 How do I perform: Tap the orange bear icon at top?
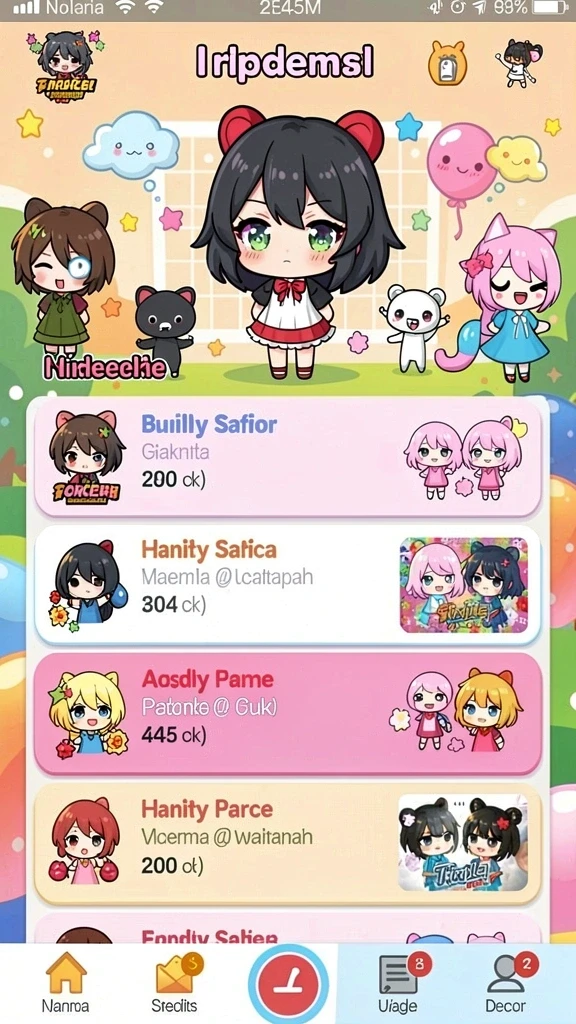(x=447, y=63)
